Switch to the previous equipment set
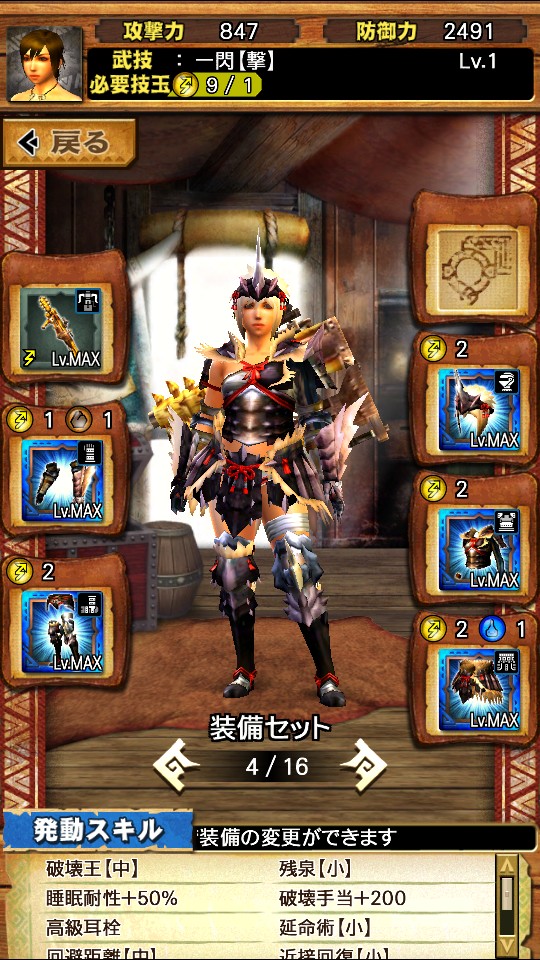540x960 pixels. click(176, 766)
